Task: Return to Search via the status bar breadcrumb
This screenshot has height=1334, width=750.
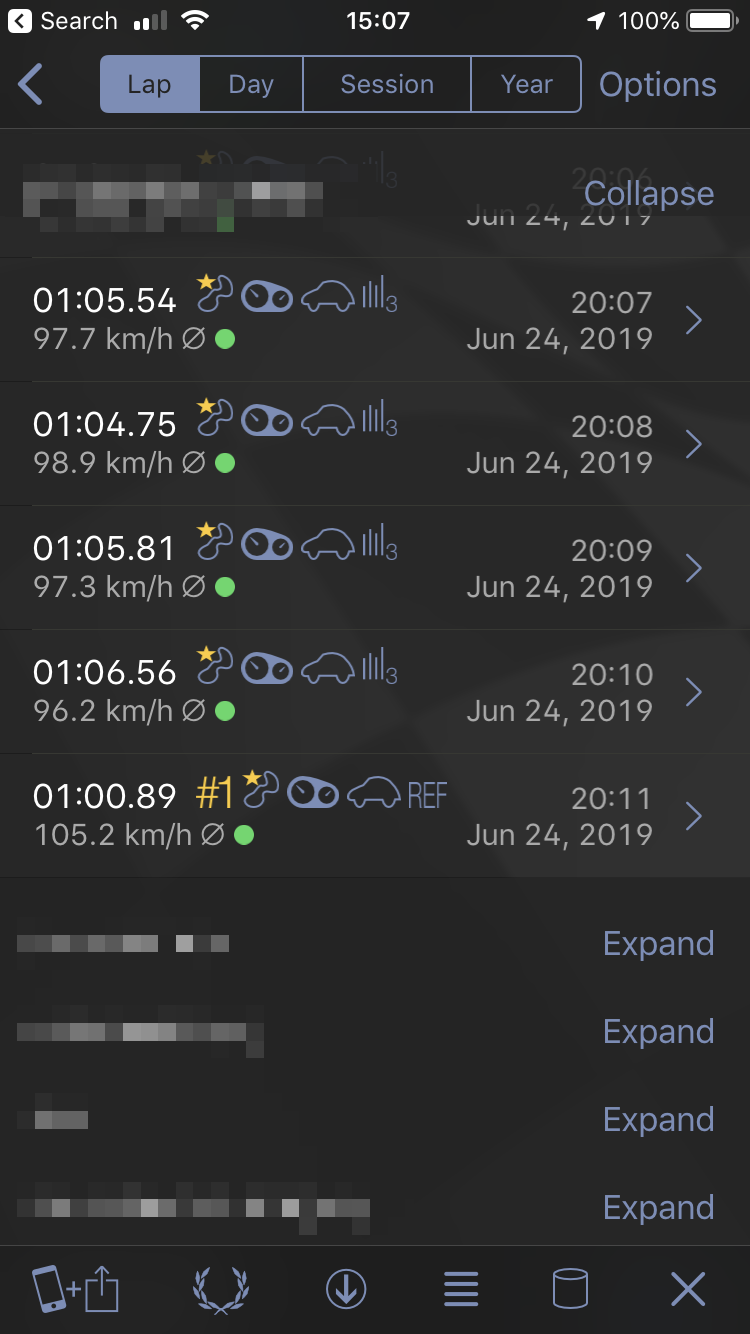Action: tap(60, 20)
